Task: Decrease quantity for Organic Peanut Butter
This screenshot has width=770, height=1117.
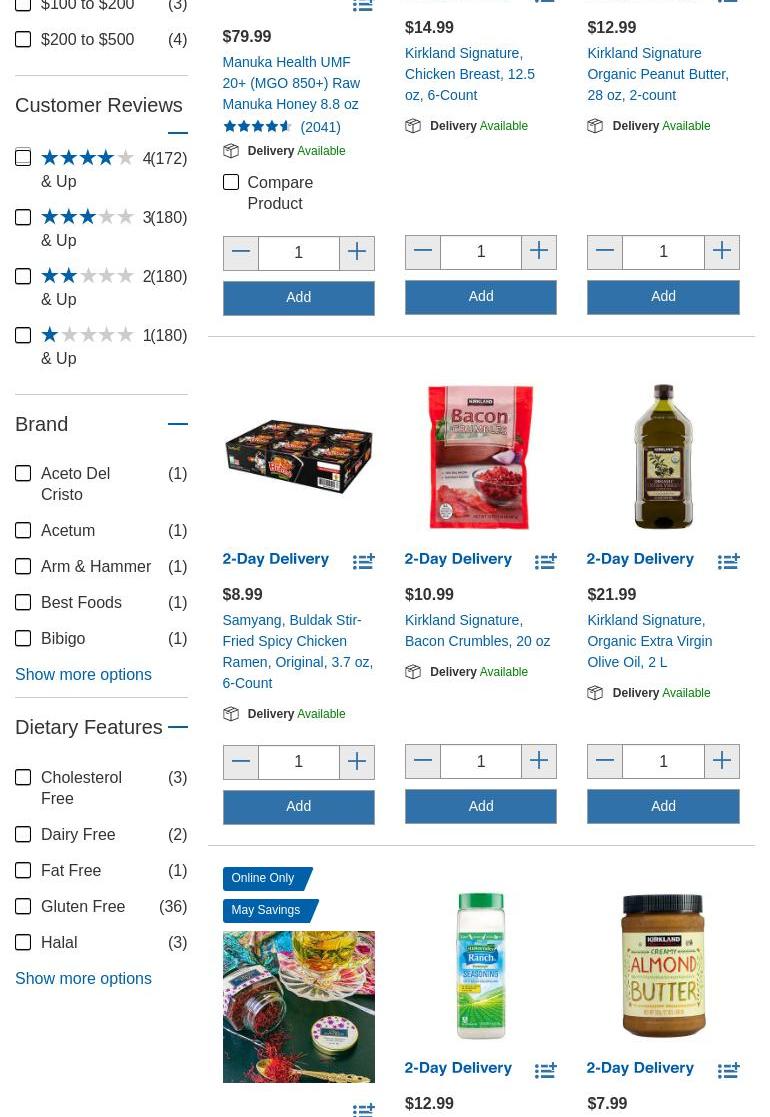Action: [605, 251]
